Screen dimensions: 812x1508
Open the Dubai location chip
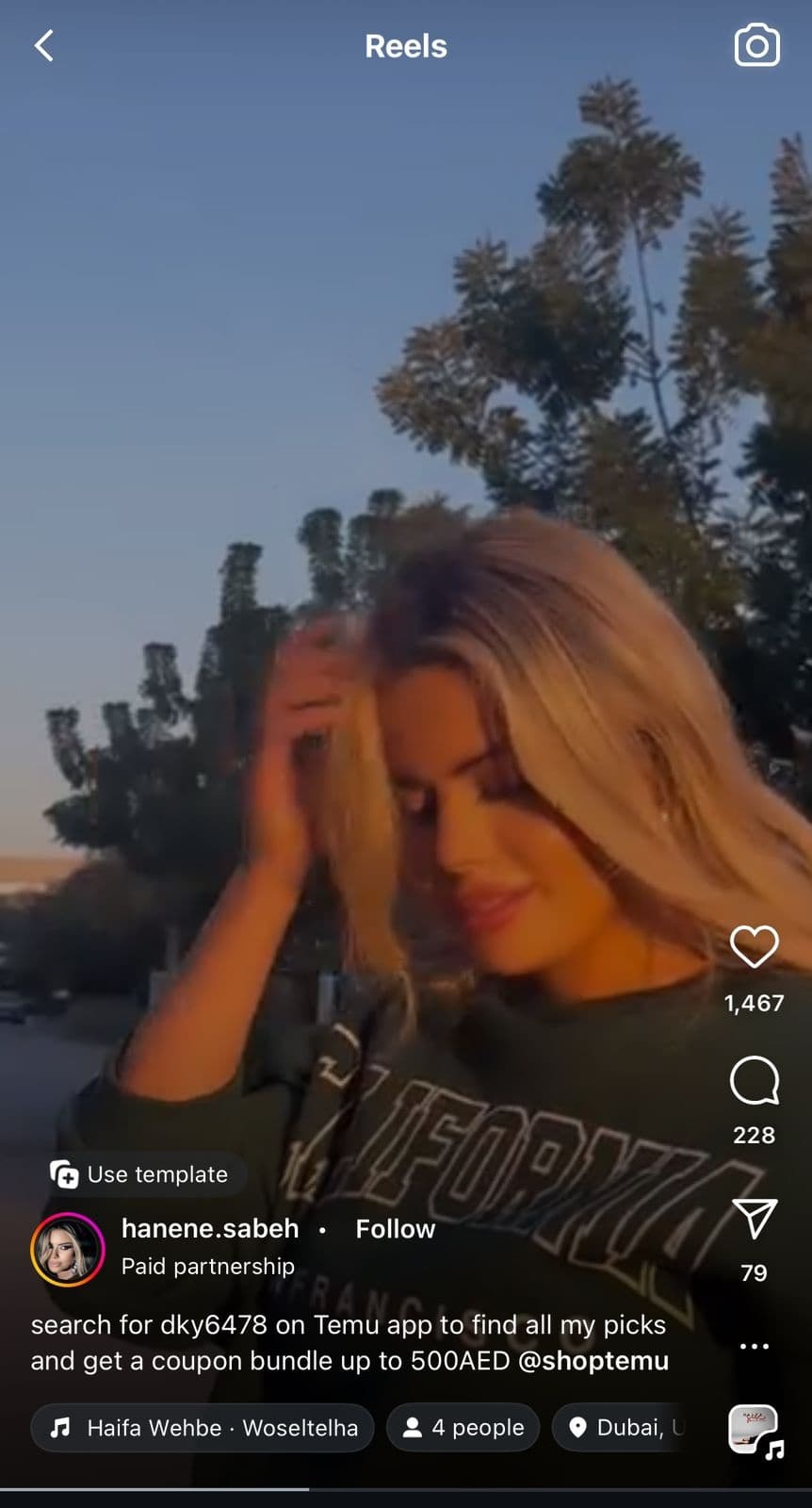tap(625, 1428)
